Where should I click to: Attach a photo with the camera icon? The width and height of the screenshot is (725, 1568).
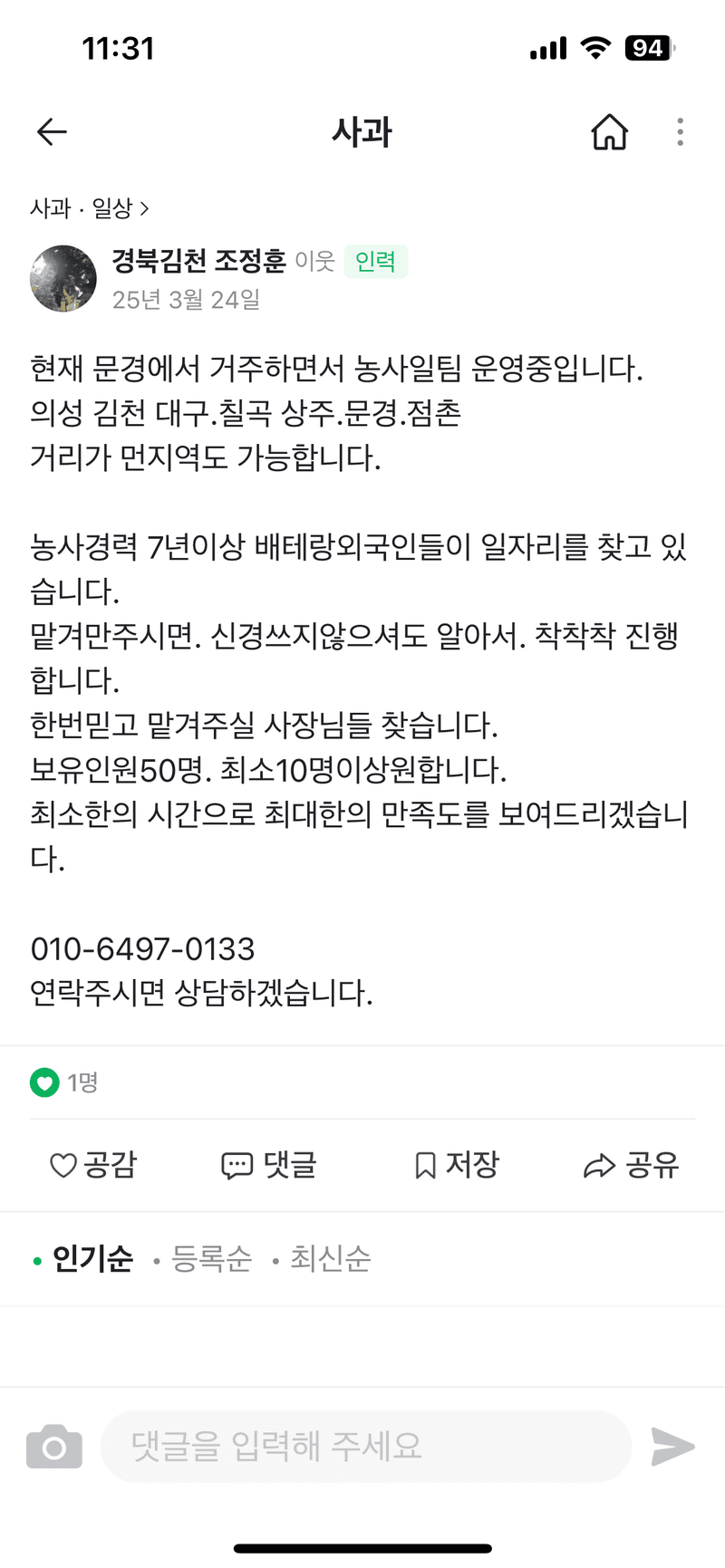(54, 1447)
